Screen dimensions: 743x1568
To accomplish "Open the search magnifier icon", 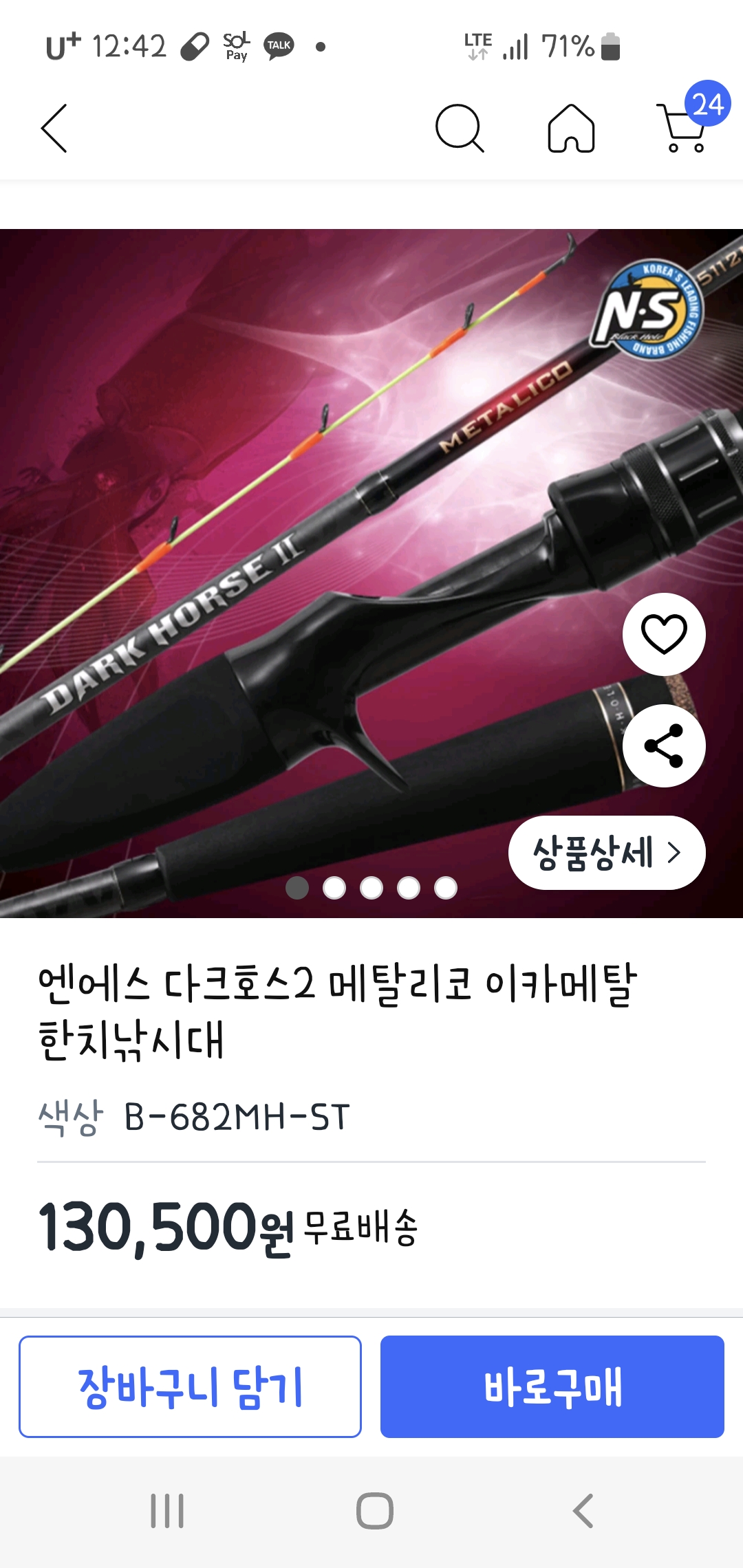I will click(460, 128).
